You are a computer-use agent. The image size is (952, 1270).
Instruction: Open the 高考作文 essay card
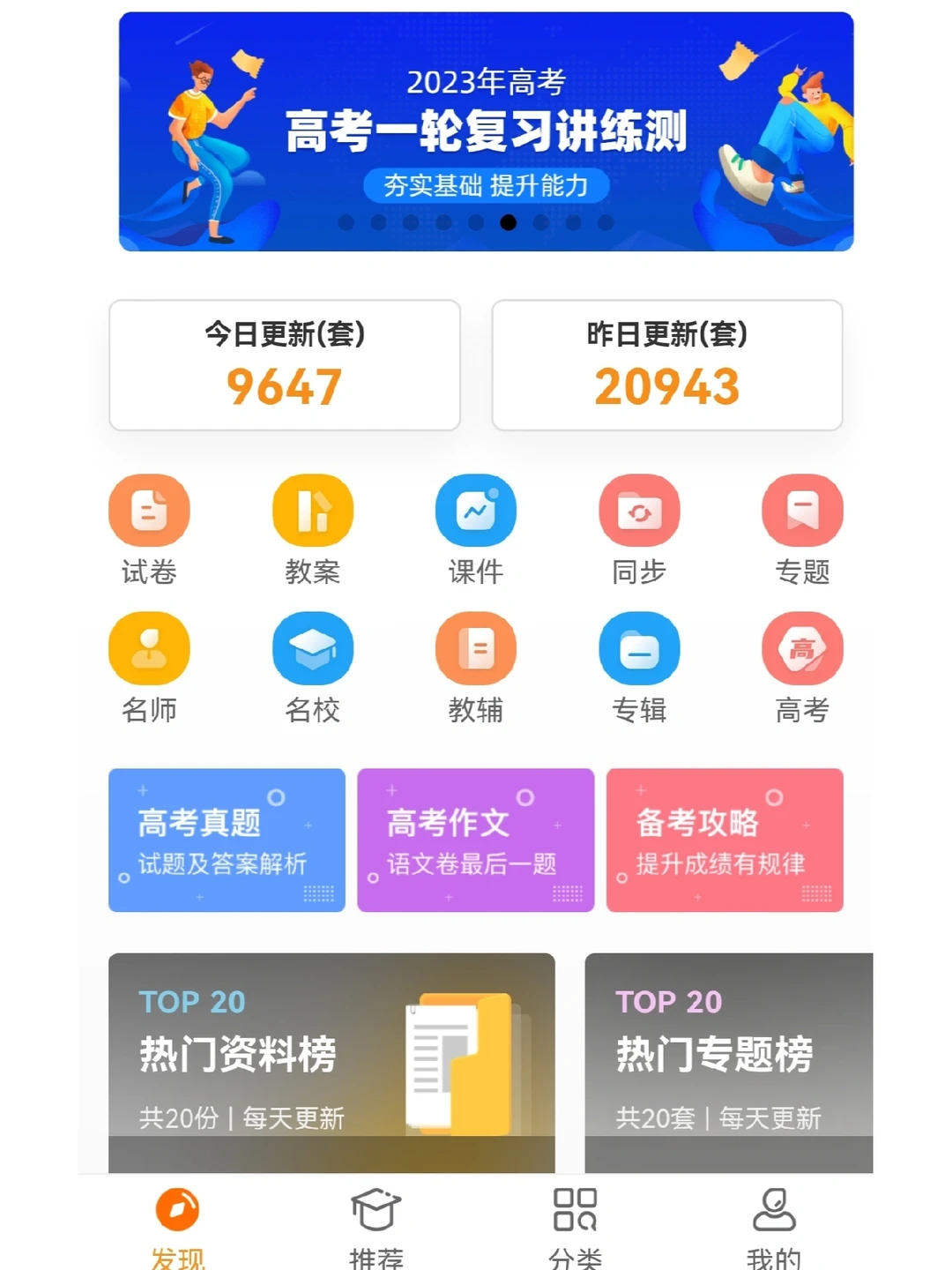pos(475,840)
